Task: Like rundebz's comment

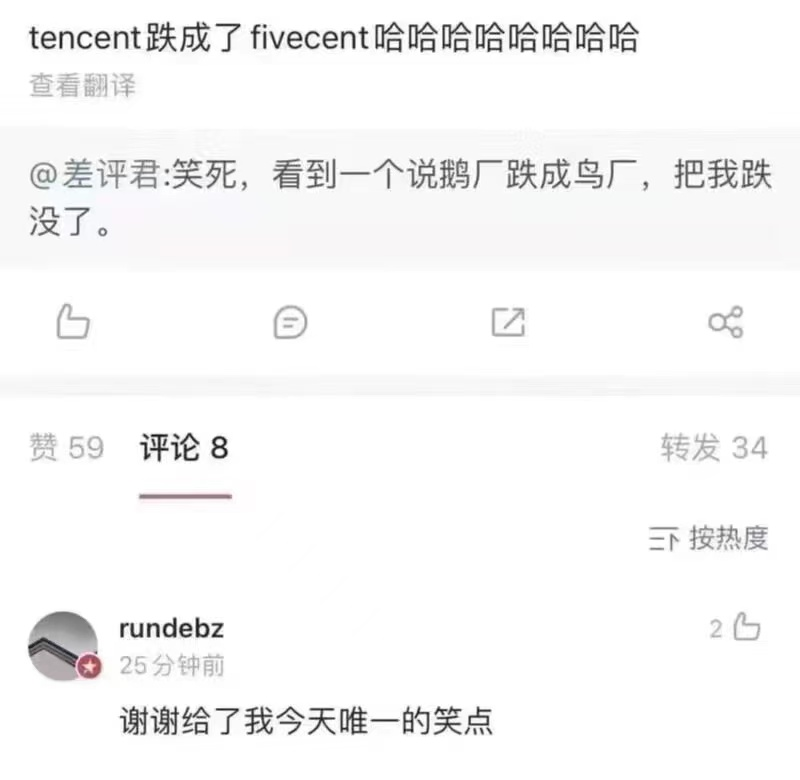Action: click(x=746, y=628)
